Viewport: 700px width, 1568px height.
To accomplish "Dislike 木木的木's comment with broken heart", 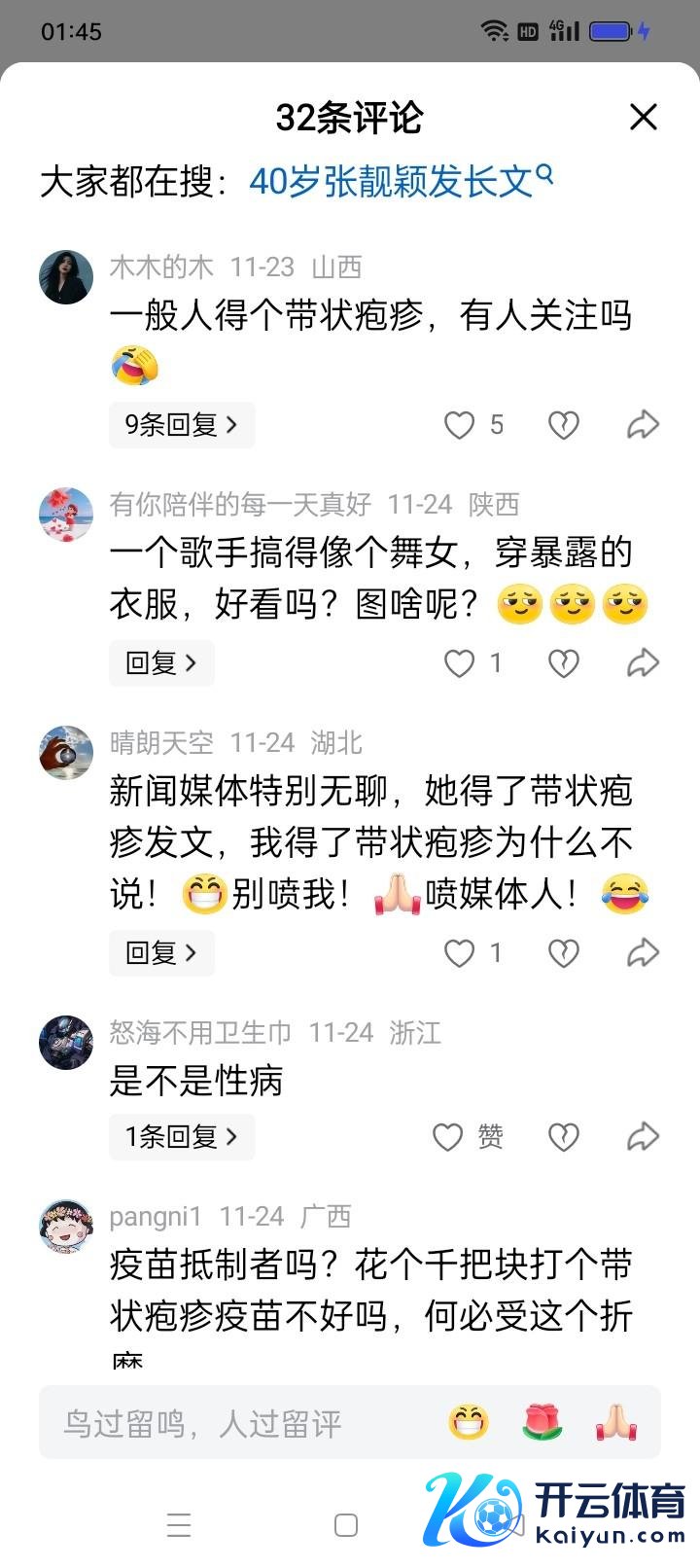I will 564,425.
